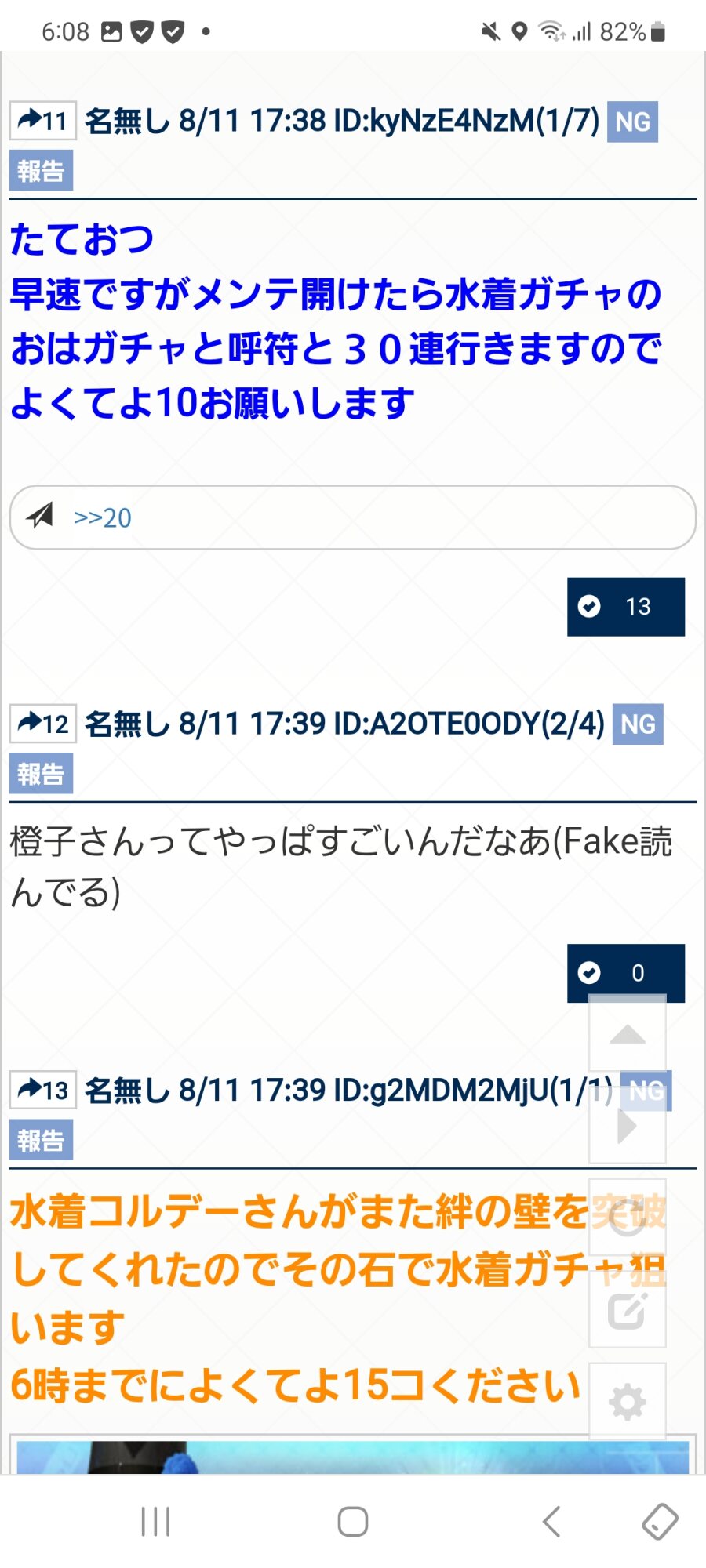706x1568 pixels.
Task: Tap NG on post 11
Action: [632, 122]
